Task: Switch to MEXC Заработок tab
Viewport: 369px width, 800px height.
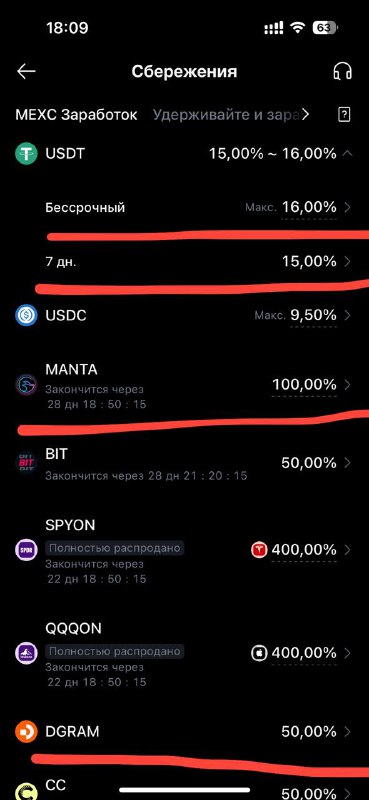Action: click(77, 114)
